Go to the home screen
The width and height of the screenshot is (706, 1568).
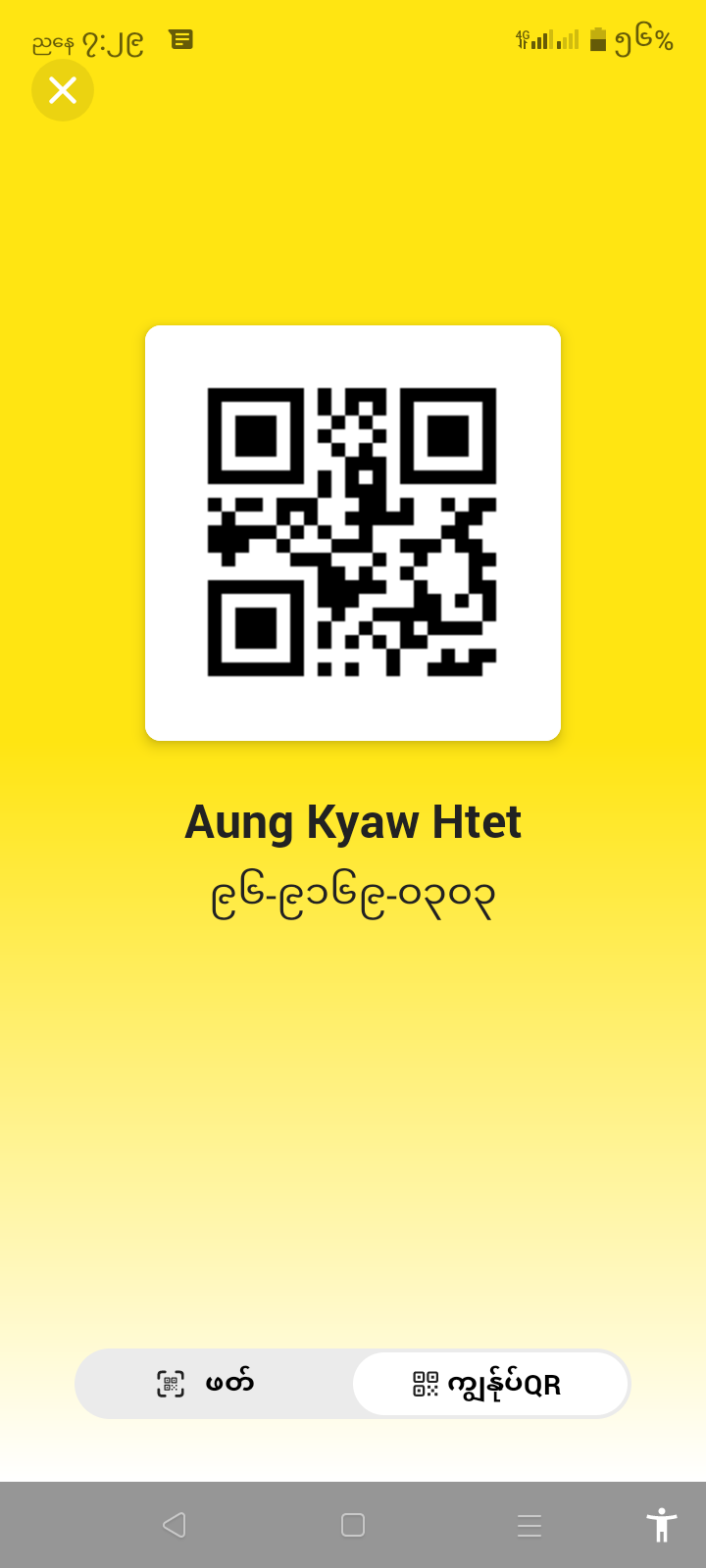[353, 1525]
